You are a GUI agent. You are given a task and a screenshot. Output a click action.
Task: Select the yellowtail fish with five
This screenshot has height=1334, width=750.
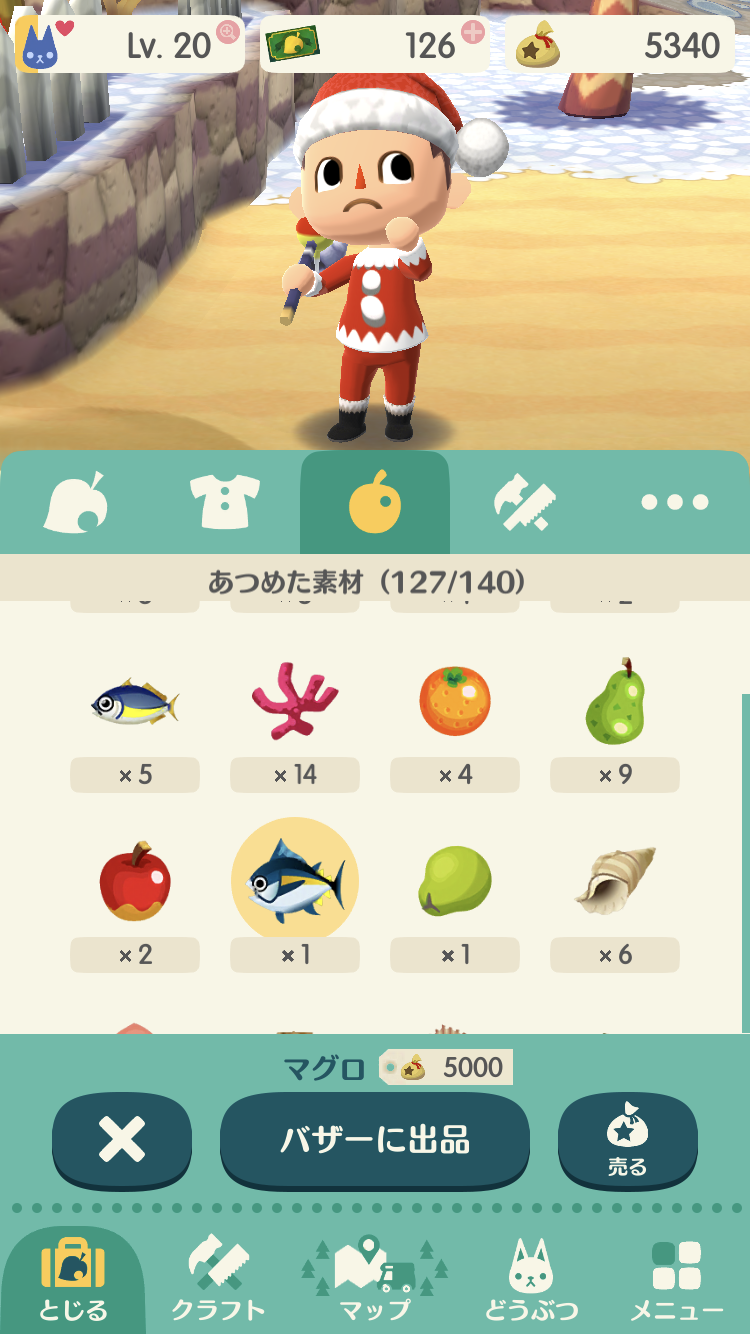(x=135, y=703)
